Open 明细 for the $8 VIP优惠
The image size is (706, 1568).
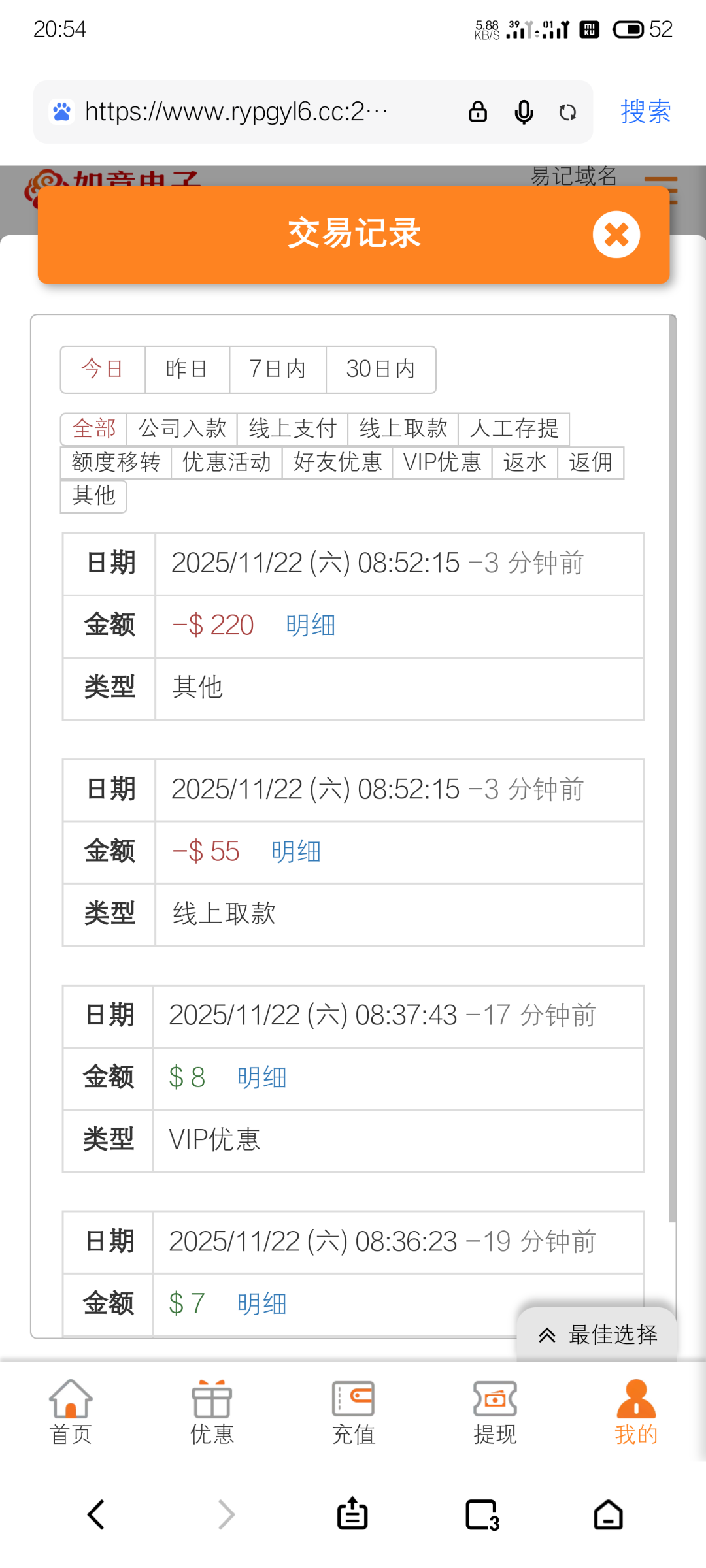[261, 1077]
